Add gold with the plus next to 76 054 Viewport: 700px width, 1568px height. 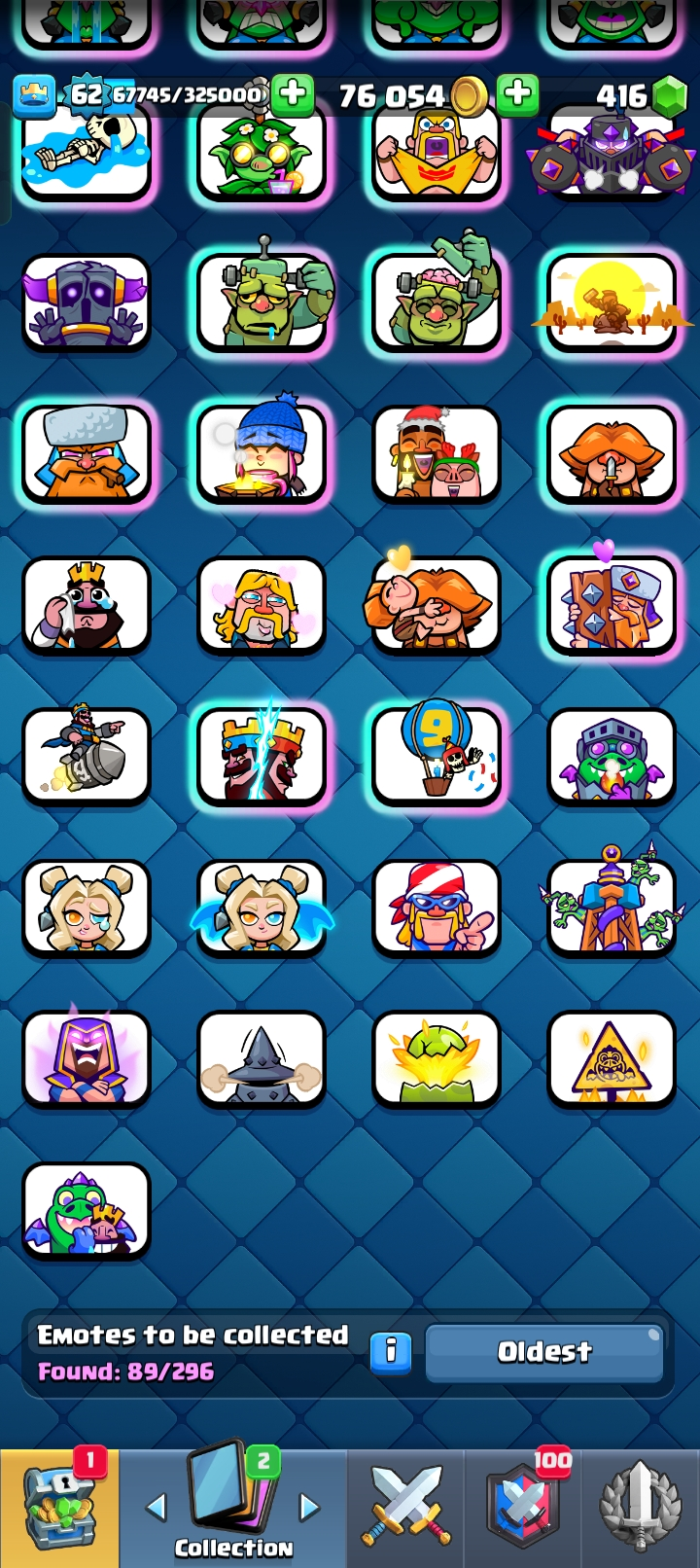pyautogui.click(x=517, y=94)
